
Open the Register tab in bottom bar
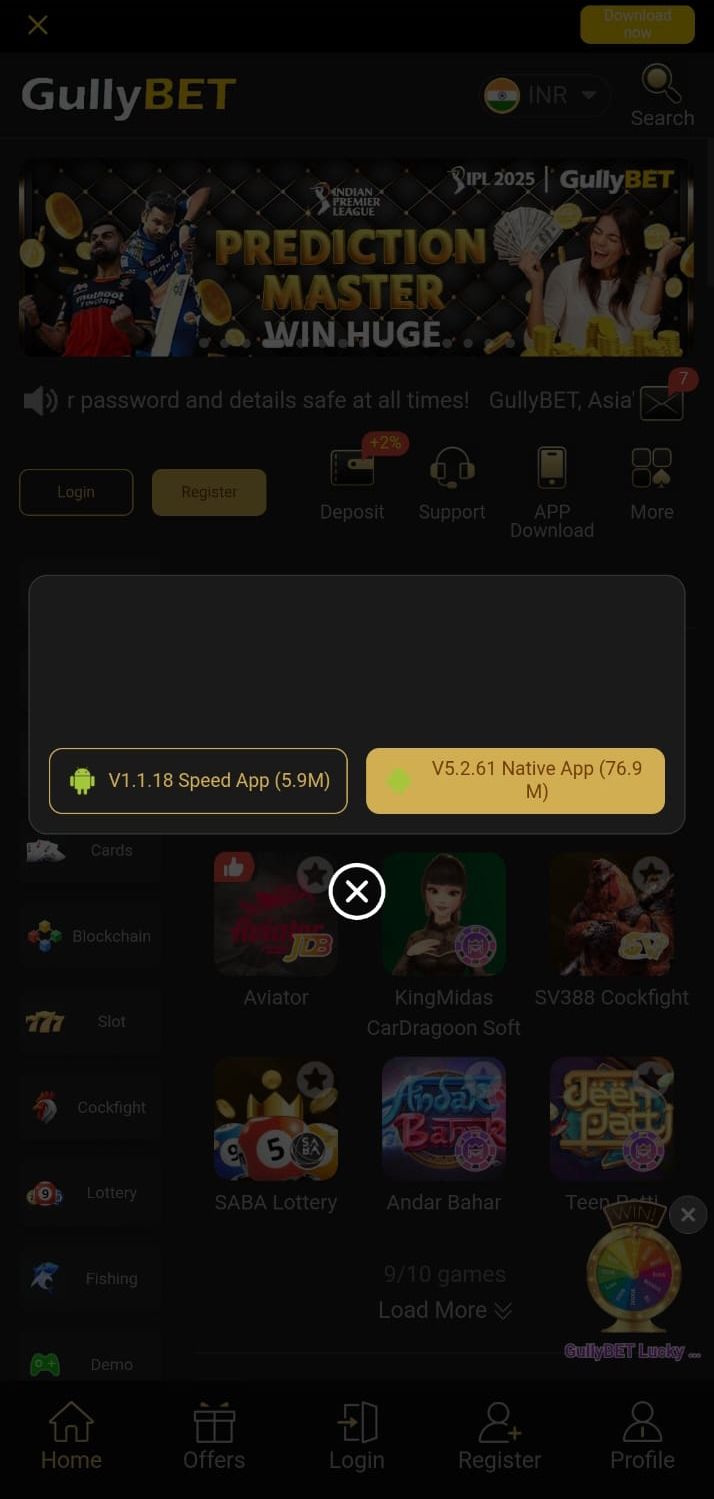click(x=499, y=1436)
